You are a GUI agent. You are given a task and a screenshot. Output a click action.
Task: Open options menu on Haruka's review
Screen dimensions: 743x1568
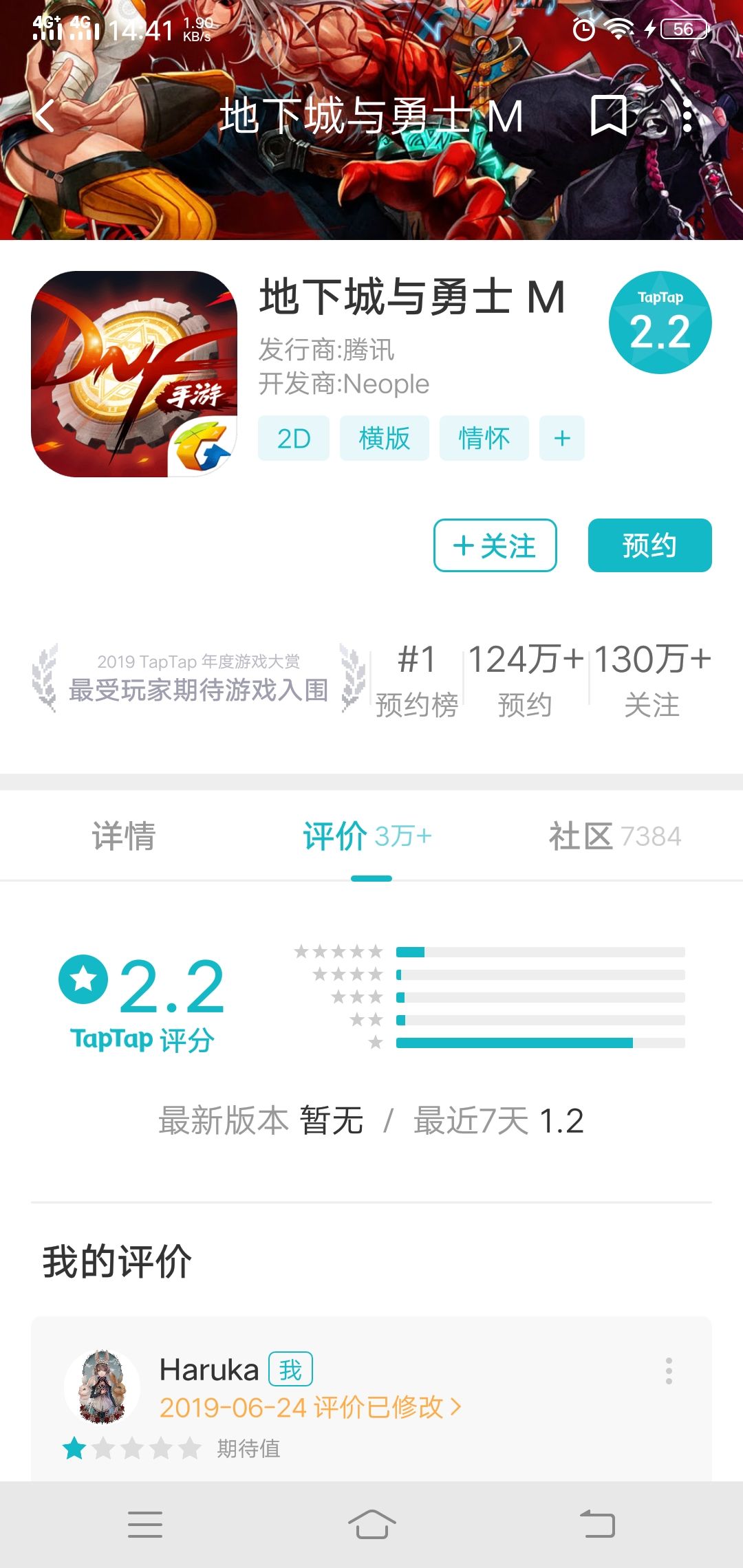pyautogui.click(x=669, y=1371)
